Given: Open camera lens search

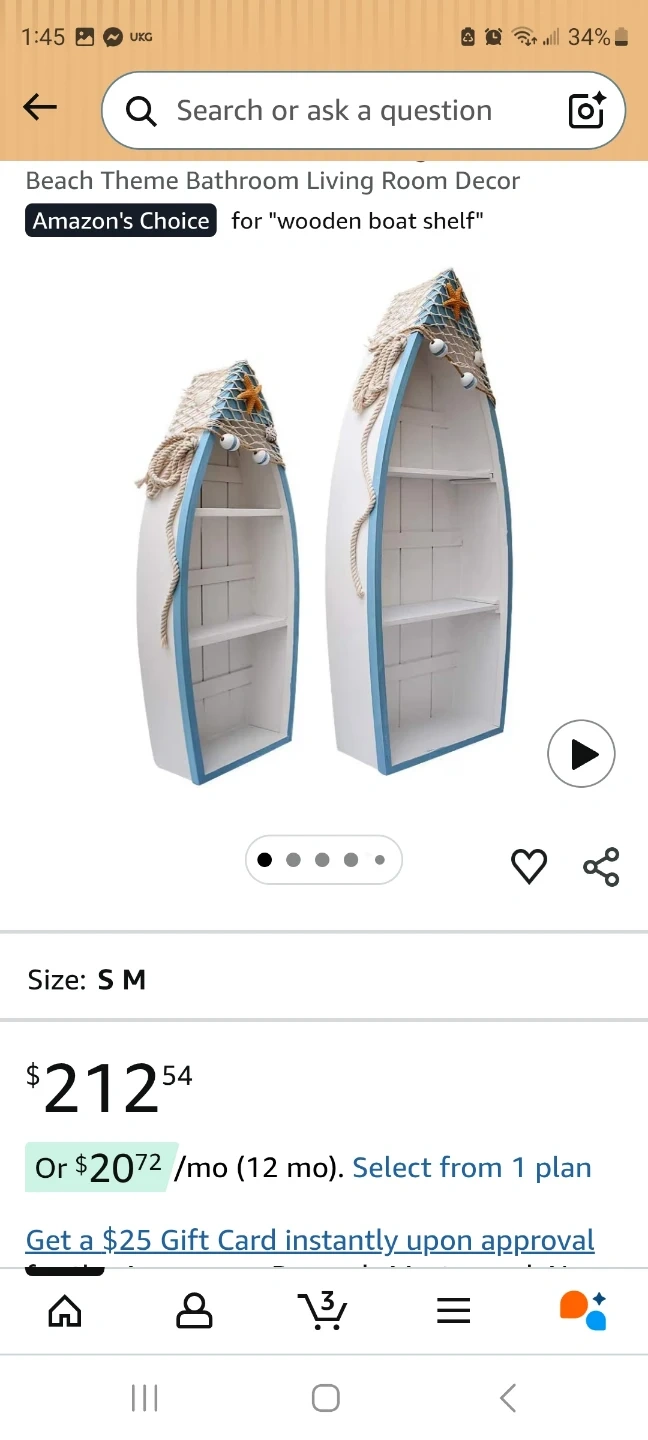Looking at the screenshot, I should (587, 110).
